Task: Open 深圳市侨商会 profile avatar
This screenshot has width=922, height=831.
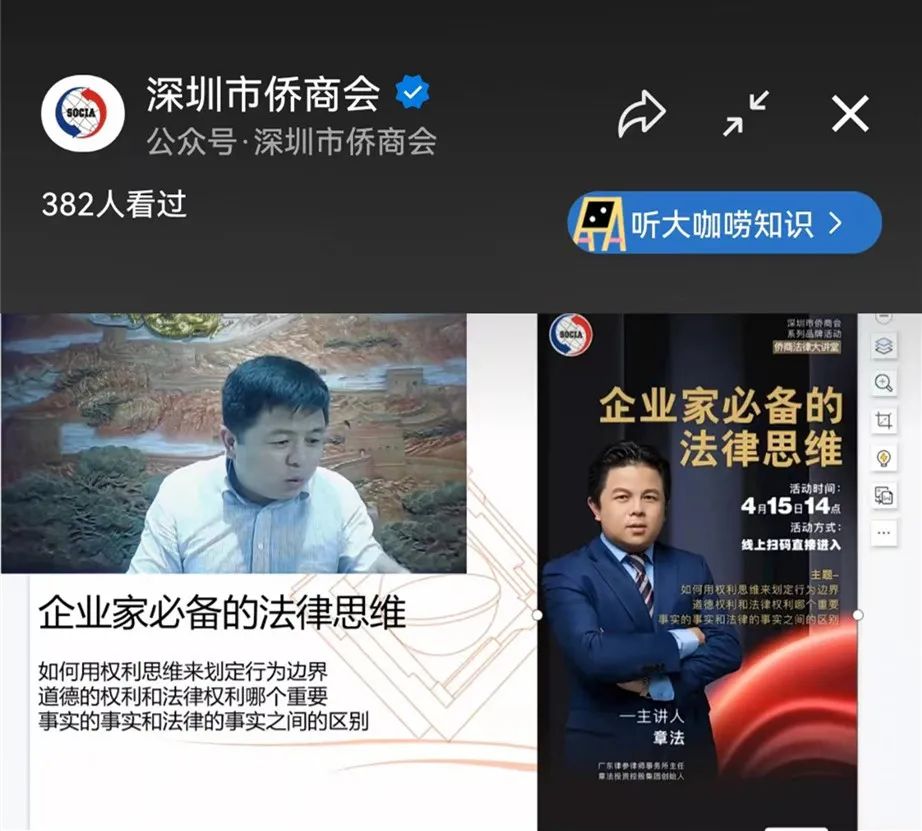Action: (83, 114)
